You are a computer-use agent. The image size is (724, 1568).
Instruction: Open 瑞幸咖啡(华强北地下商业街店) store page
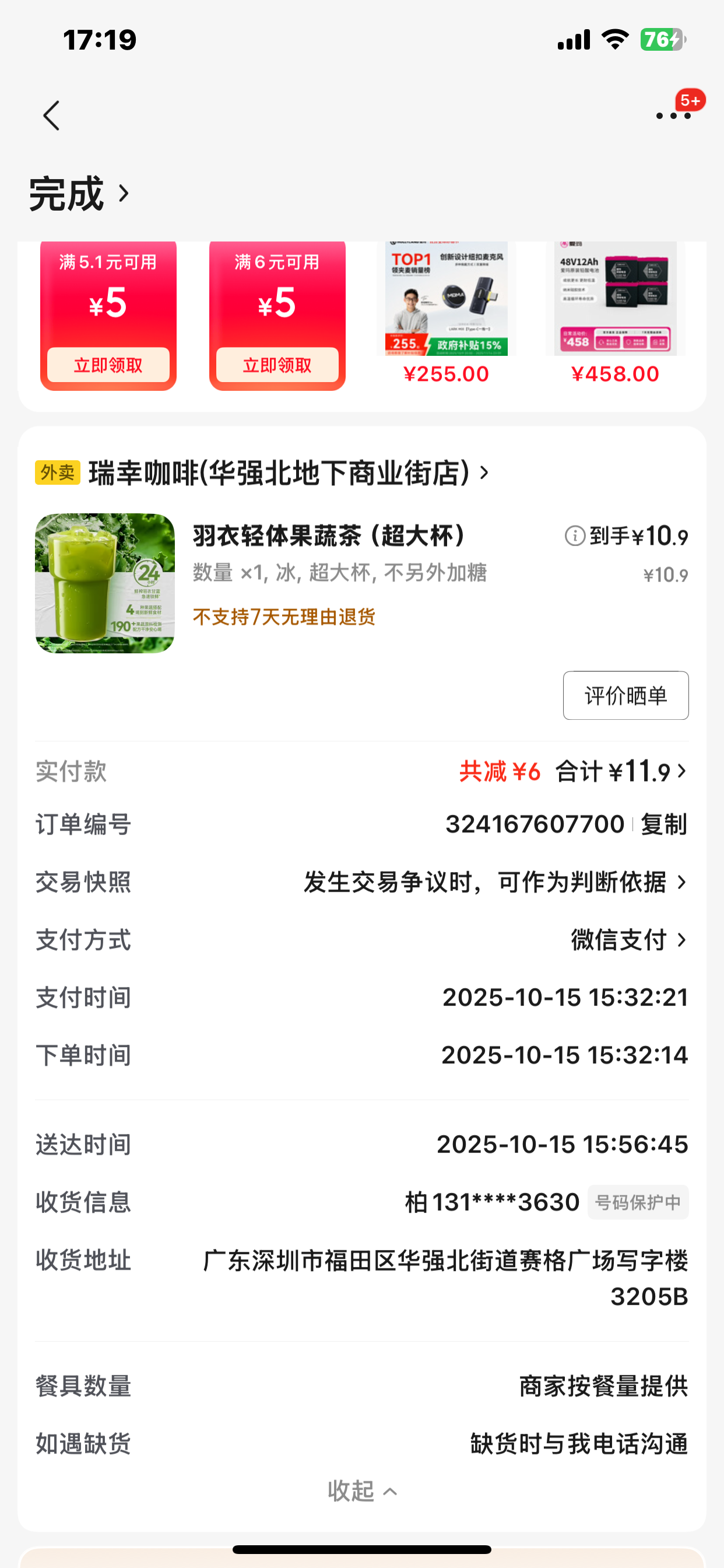click(280, 473)
